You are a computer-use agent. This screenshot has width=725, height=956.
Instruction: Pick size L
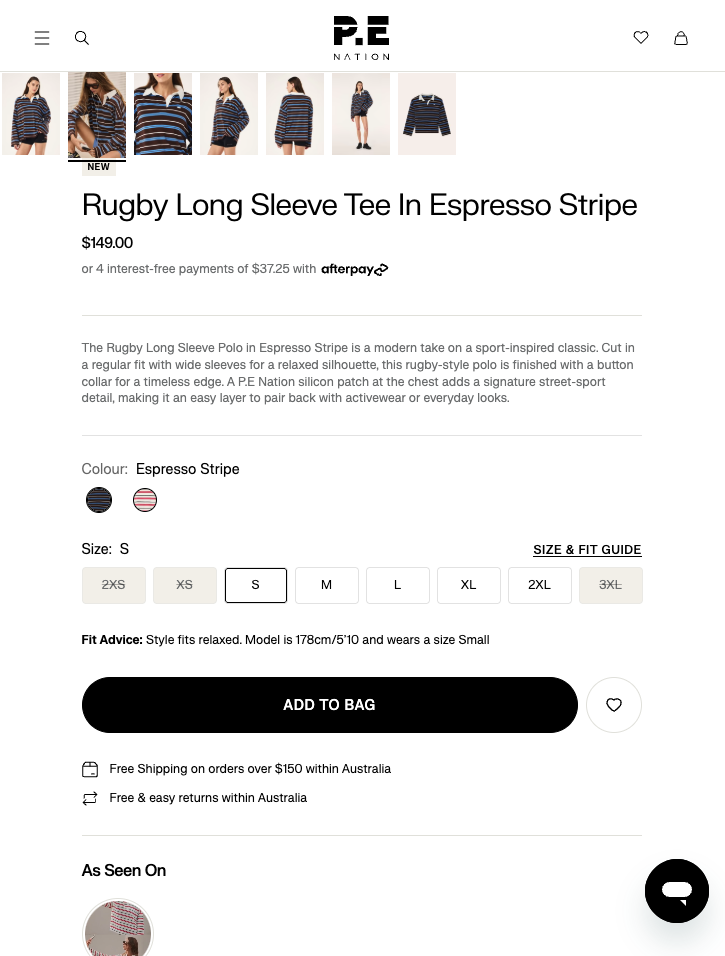pos(397,585)
